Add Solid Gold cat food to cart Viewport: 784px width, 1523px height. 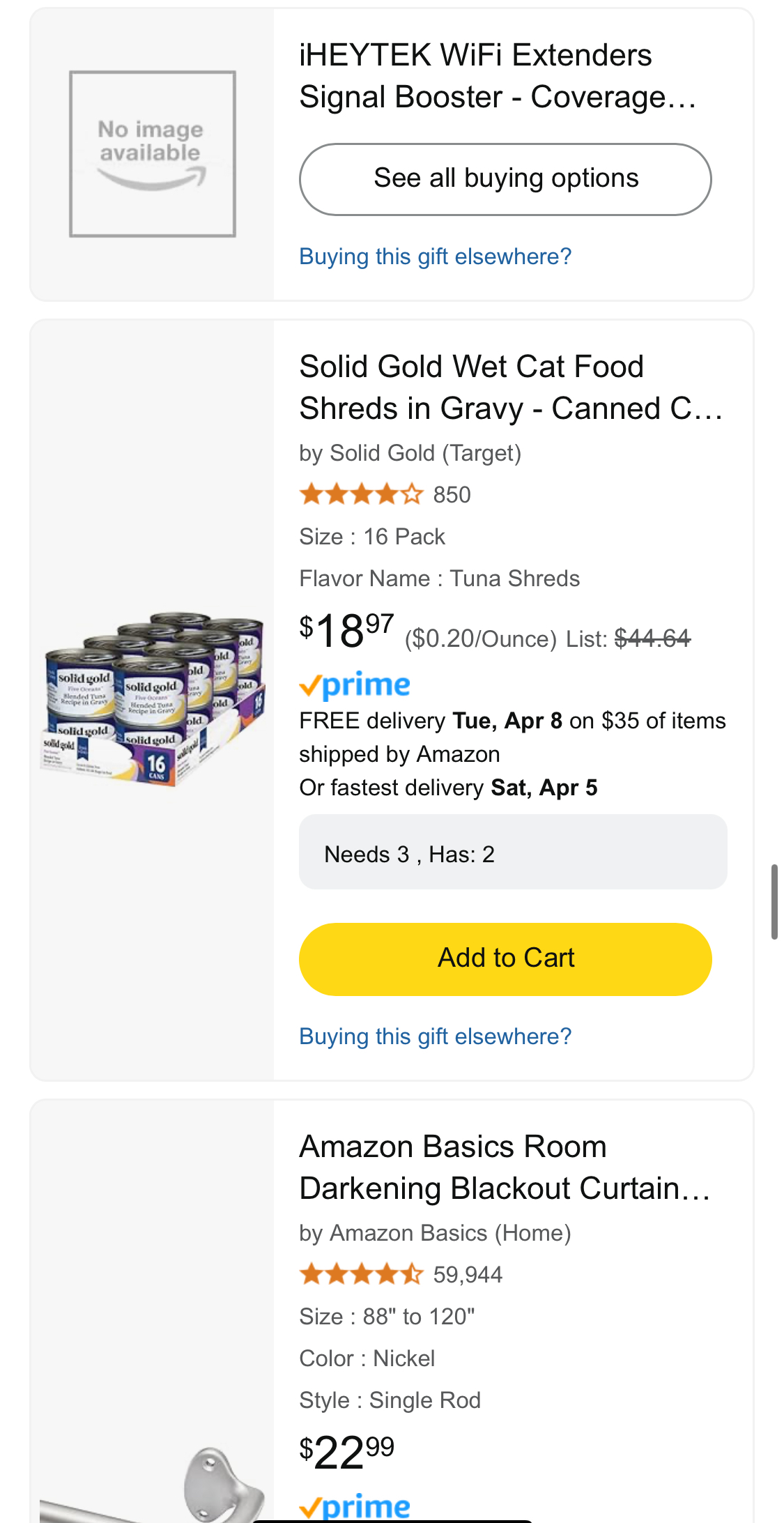[x=505, y=959]
